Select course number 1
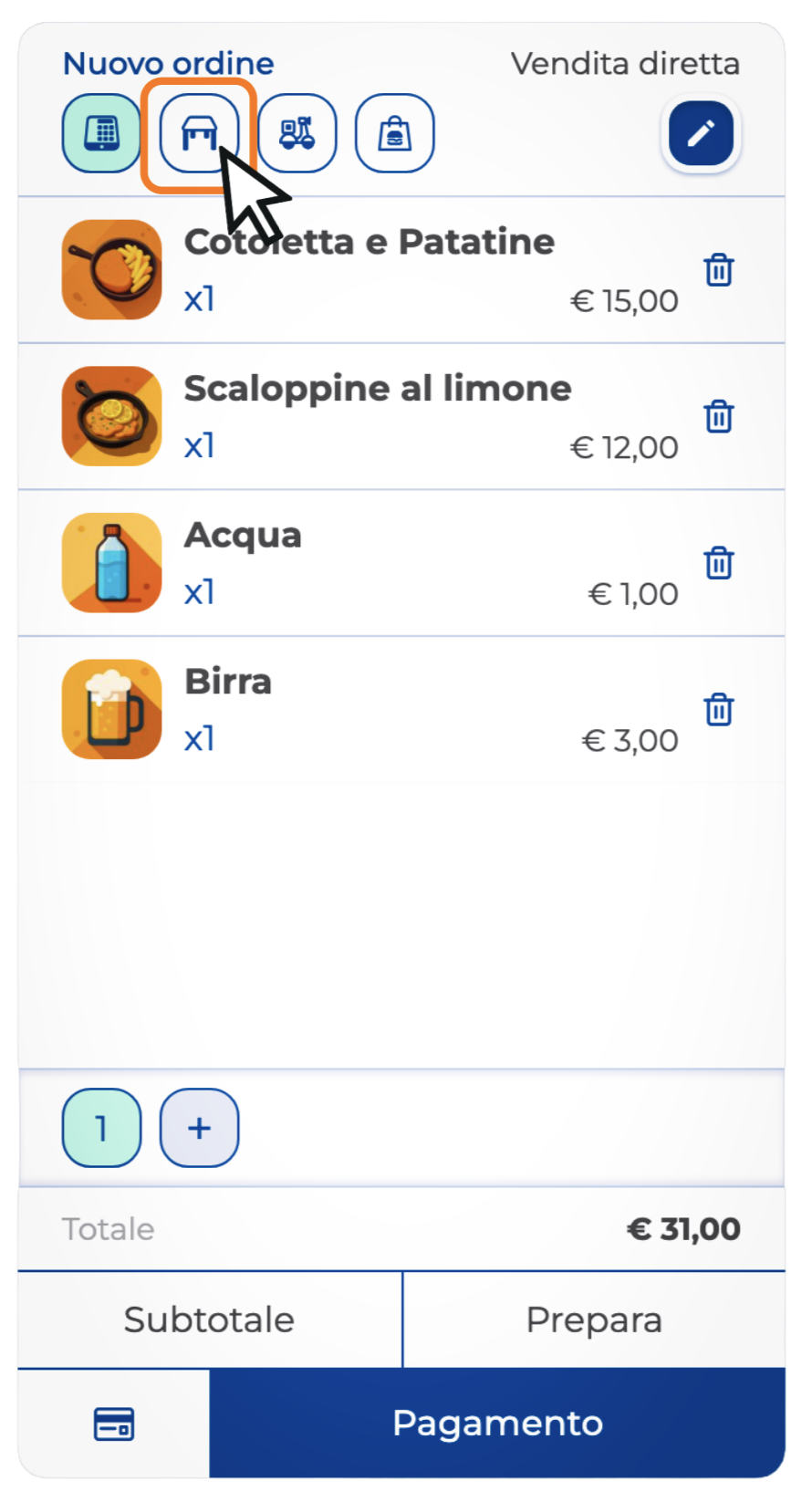Viewport: 812px width, 1502px height. [101, 1128]
